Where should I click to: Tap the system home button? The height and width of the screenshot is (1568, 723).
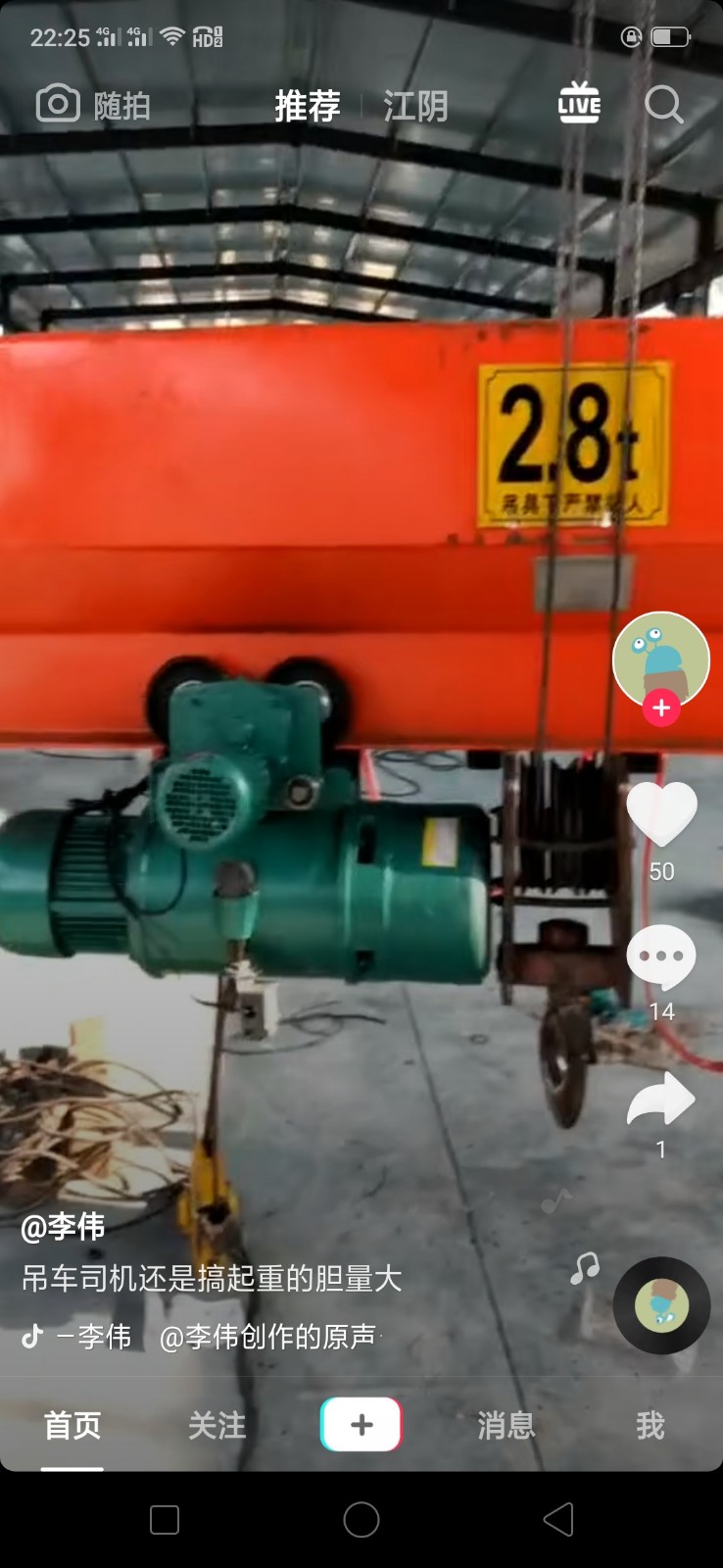click(361, 1520)
